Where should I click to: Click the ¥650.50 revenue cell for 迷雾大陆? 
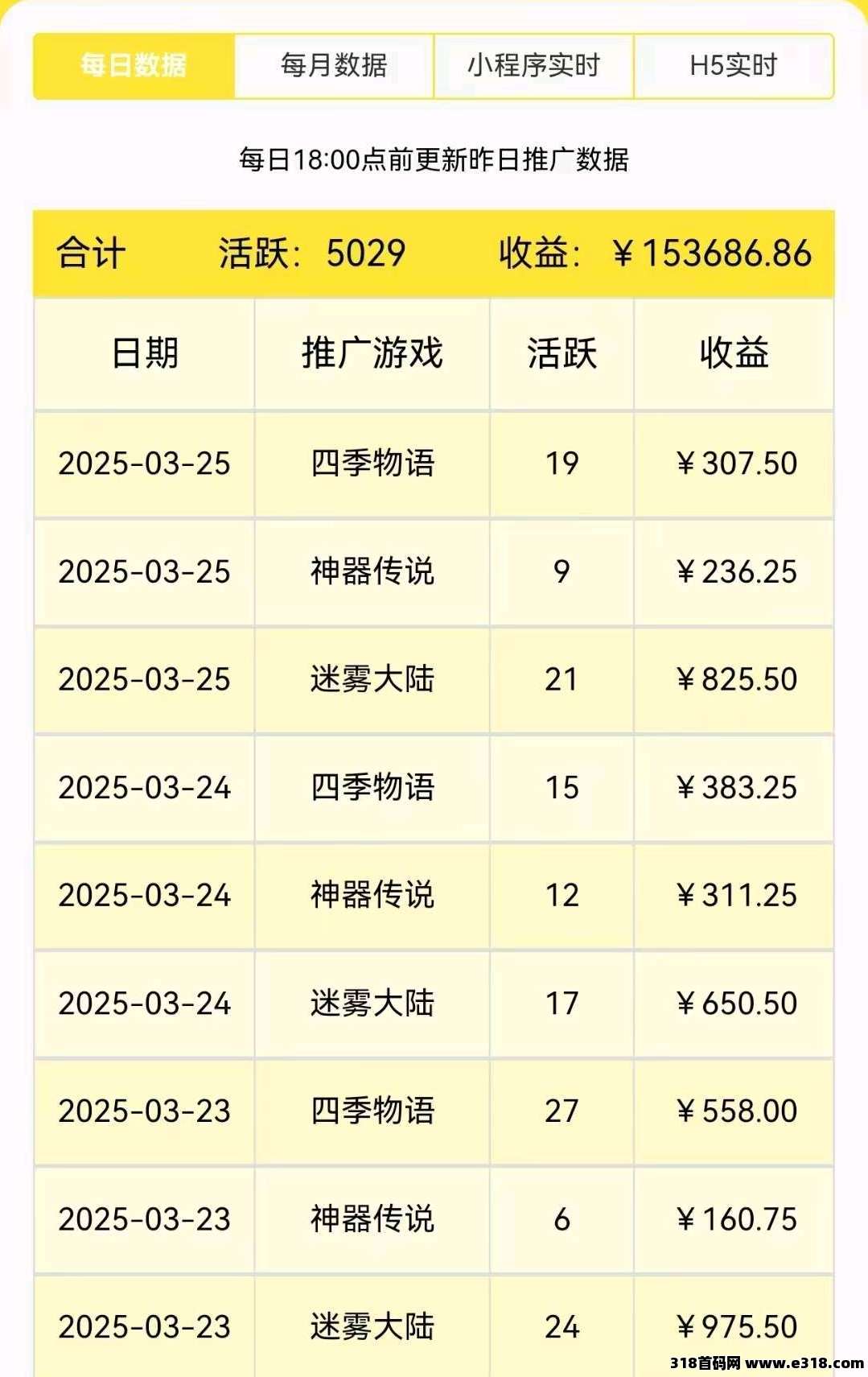(737, 1004)
